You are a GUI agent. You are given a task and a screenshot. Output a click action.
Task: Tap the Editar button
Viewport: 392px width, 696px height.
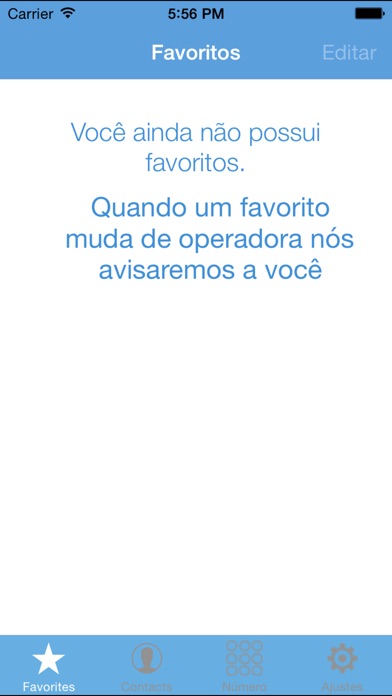click(349, 53)
